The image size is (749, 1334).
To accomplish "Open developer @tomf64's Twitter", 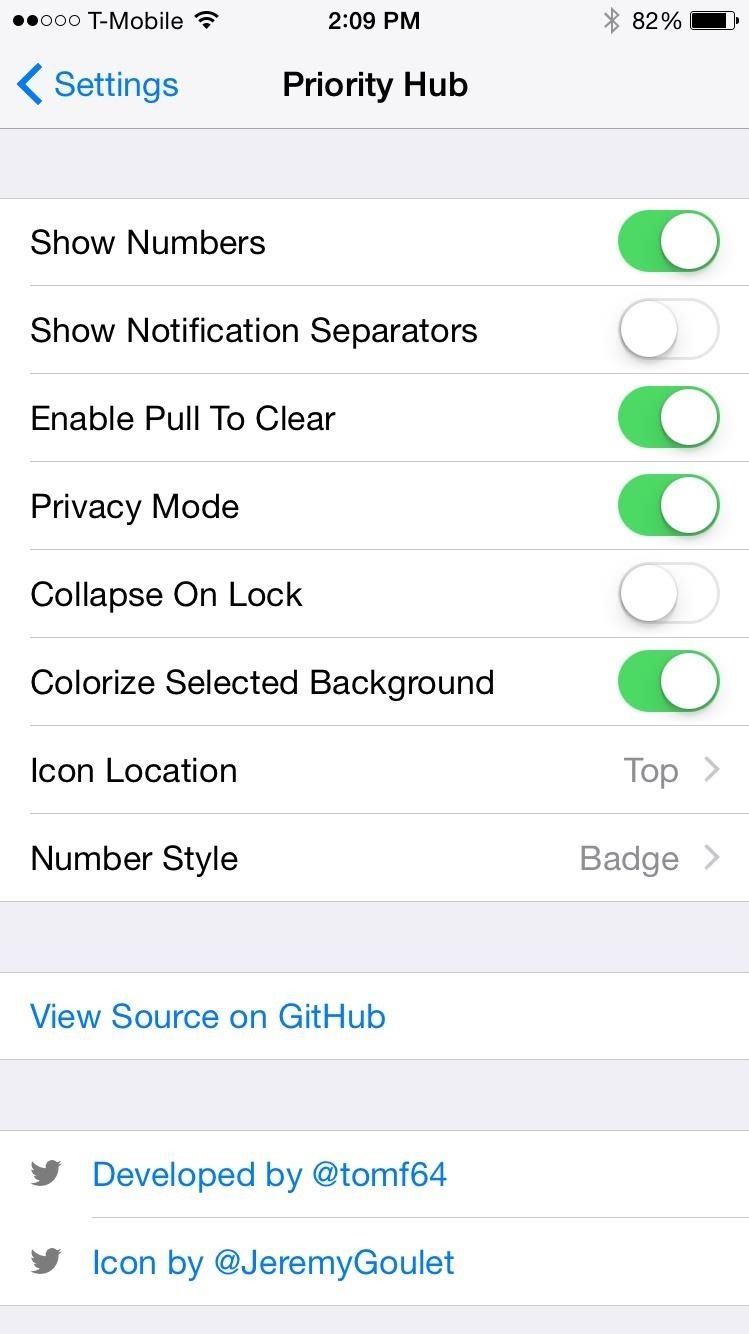I will coord(269,1174).
